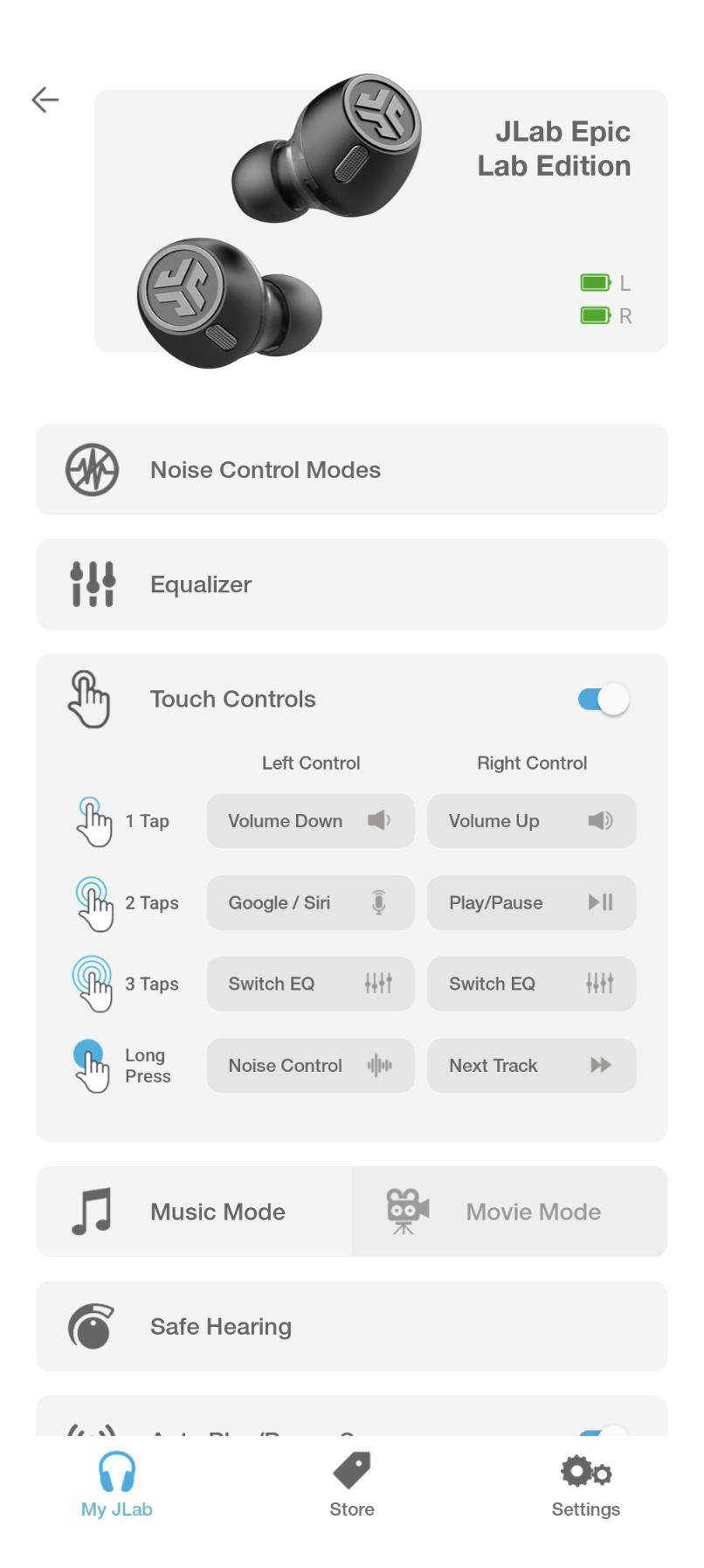Open the Equalizer settings
Viewport: 704px width, 1568px height.
(x=351, y=584)
